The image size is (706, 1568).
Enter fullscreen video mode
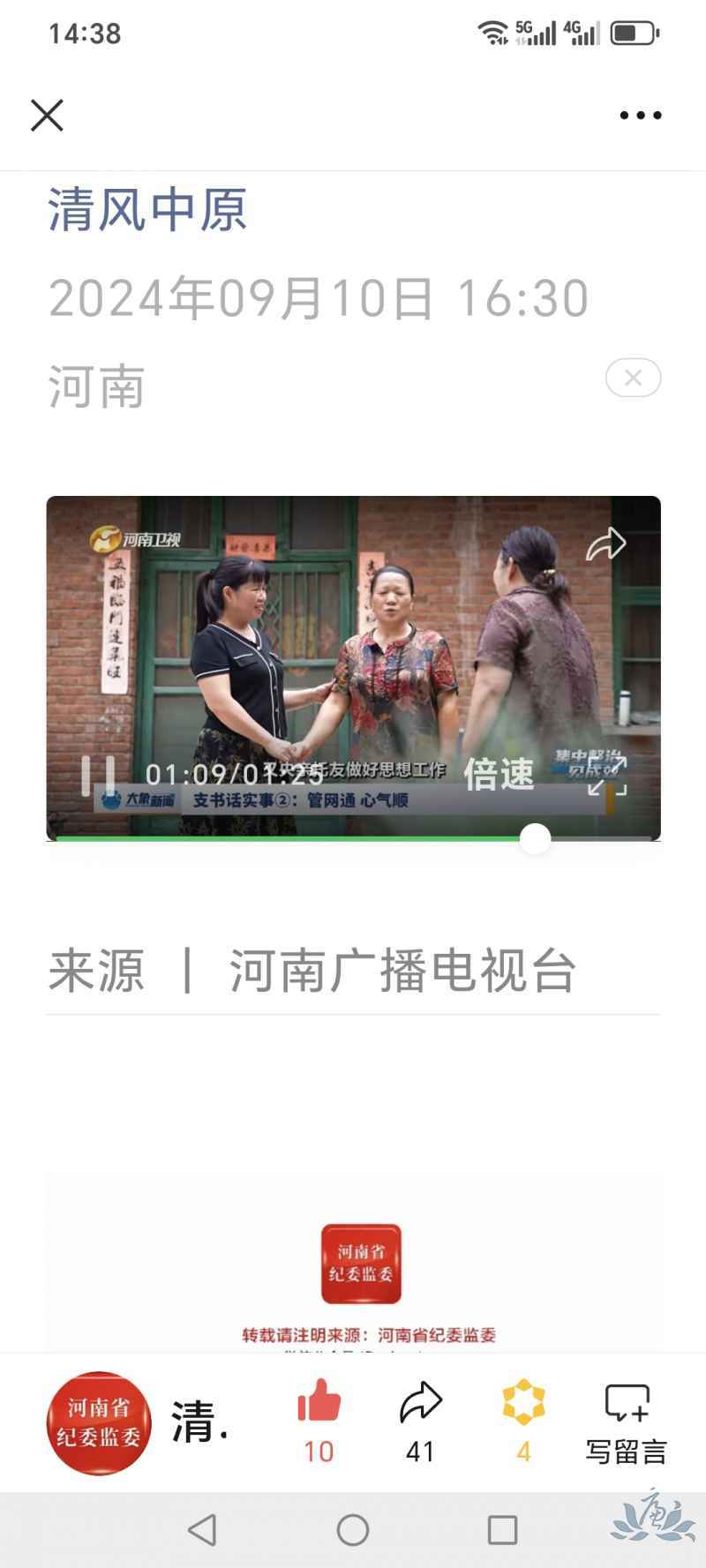coord(607,776)
